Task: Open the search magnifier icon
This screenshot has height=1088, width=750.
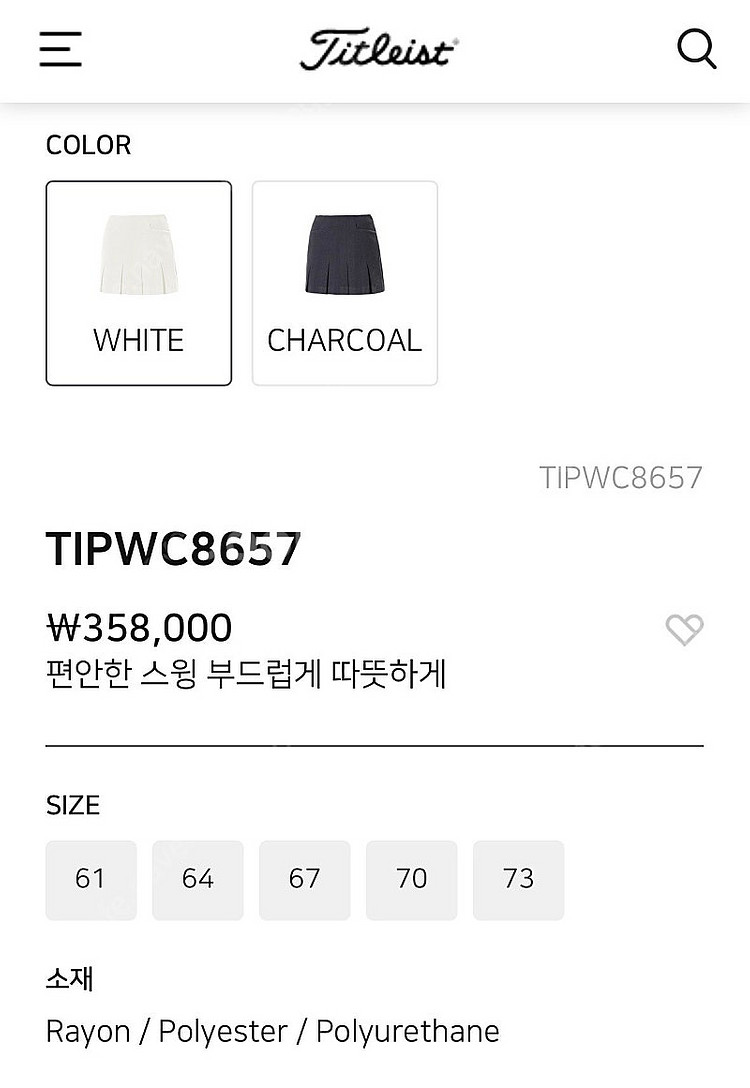Action: point(697,49)
